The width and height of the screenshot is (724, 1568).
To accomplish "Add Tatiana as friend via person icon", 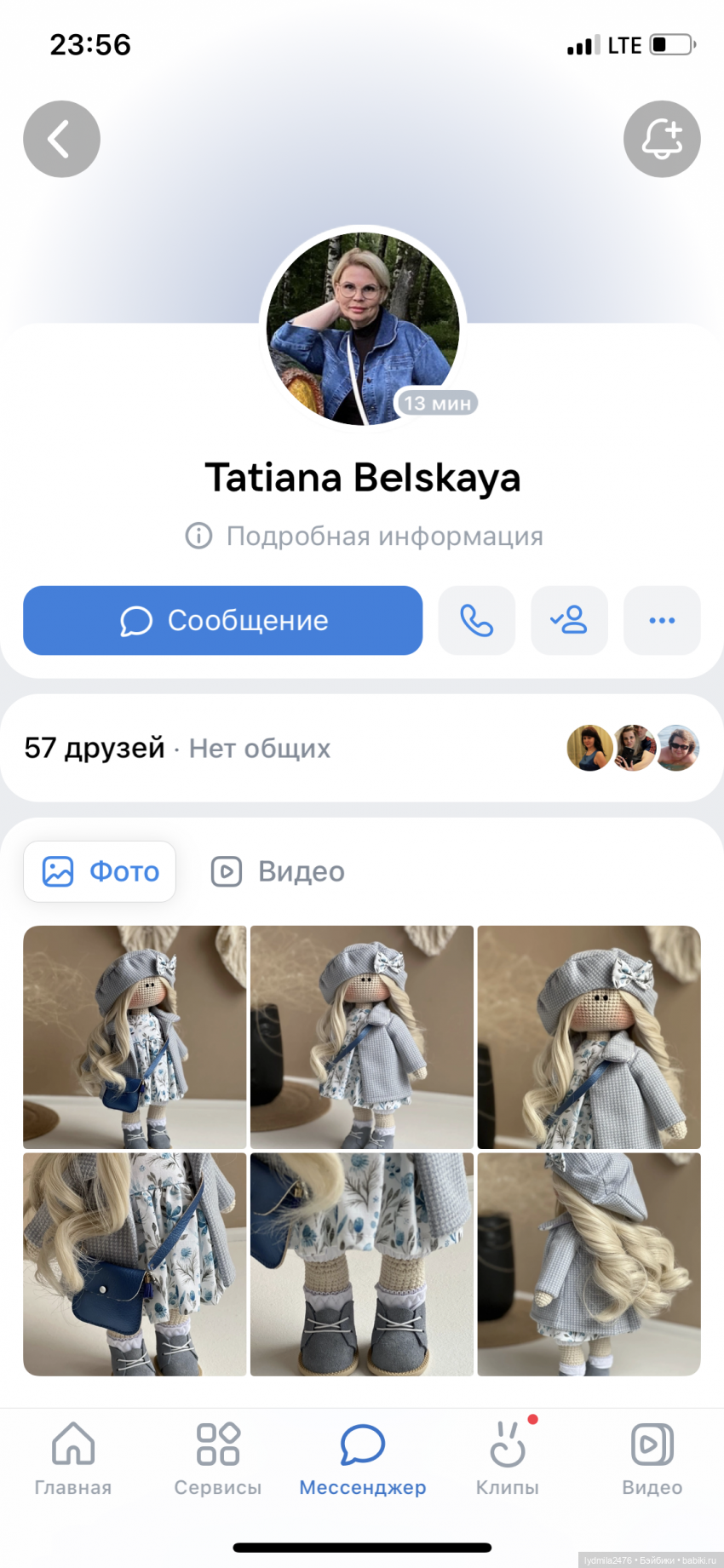I will point(569,621).
